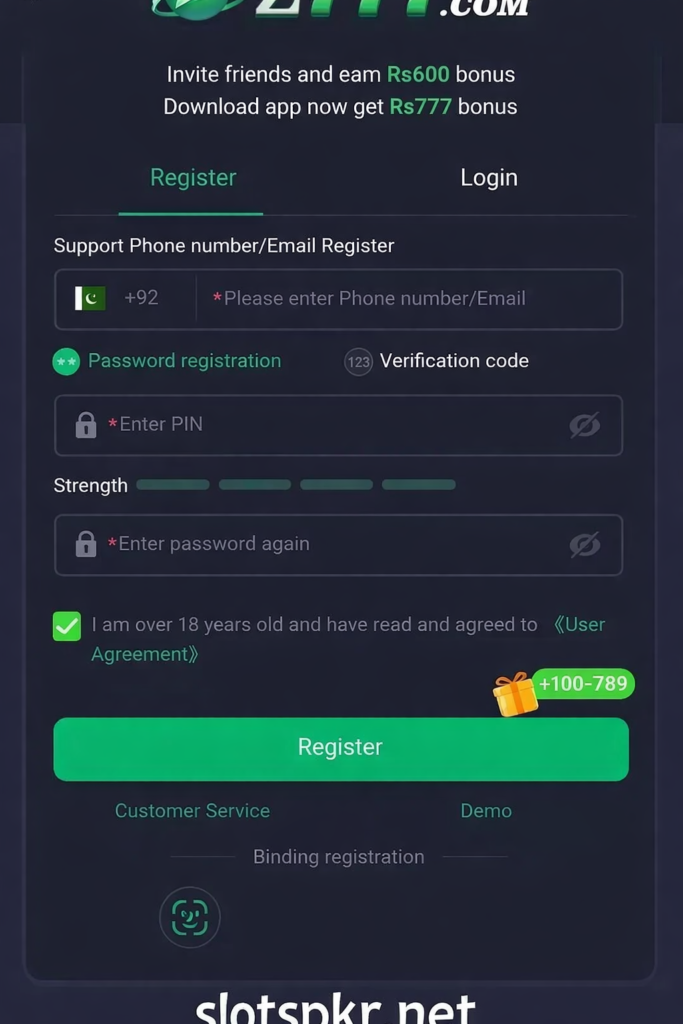The height and width of the screenshot is (1024, 683).
Task: Open the +100-789 gift bonus badge
Action: 565,687
